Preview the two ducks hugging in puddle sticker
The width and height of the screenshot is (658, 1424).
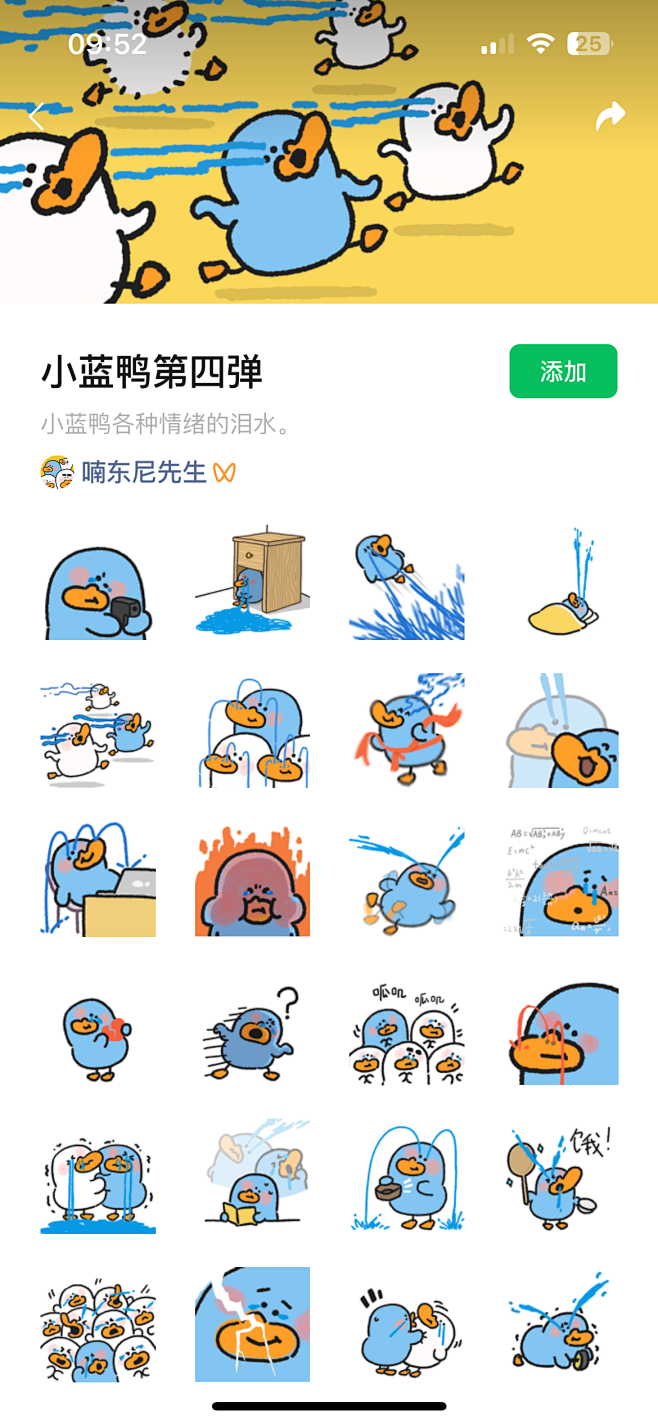(x=98, y=1176)
